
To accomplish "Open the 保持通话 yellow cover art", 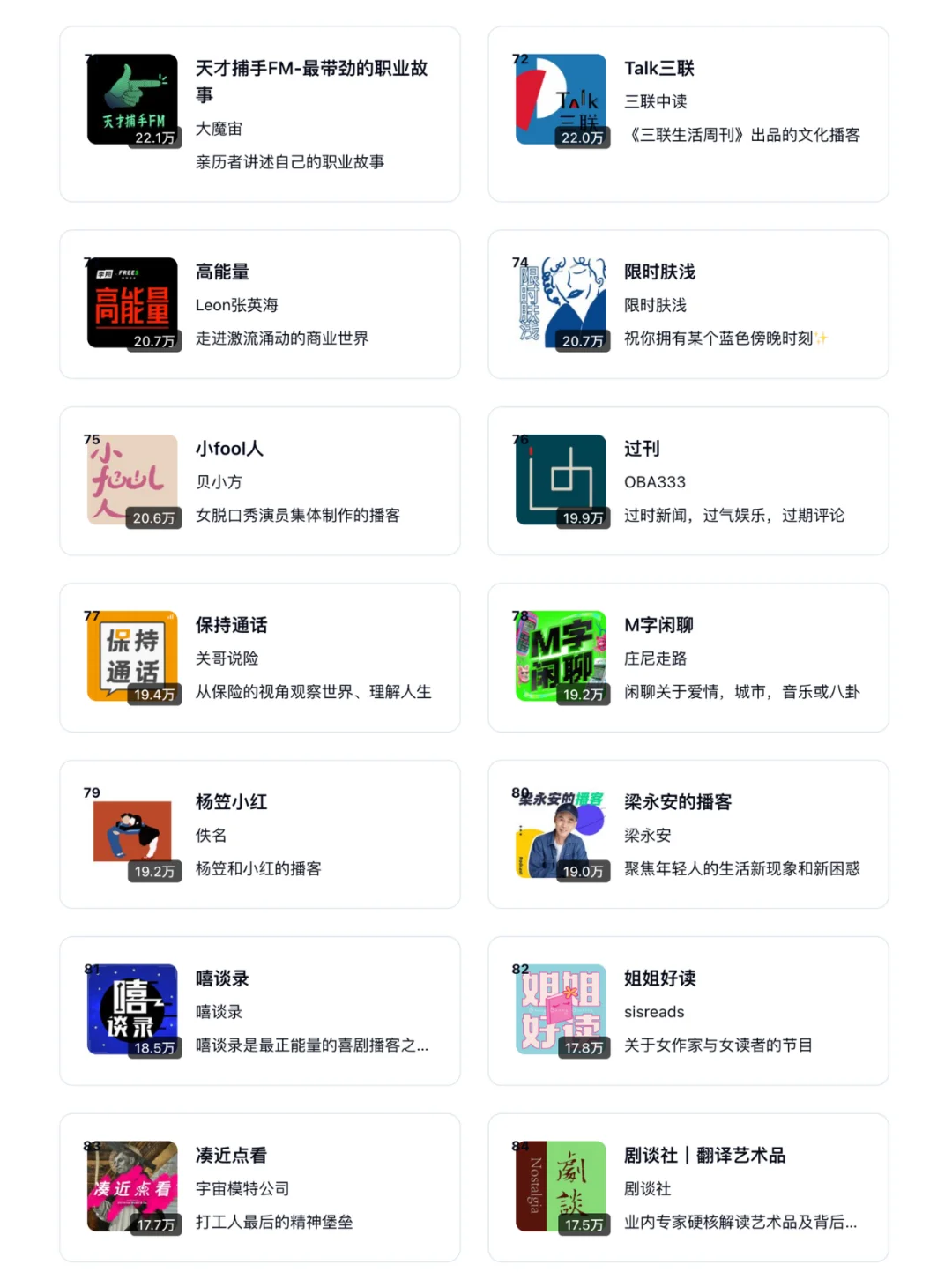I will (130, 657).
